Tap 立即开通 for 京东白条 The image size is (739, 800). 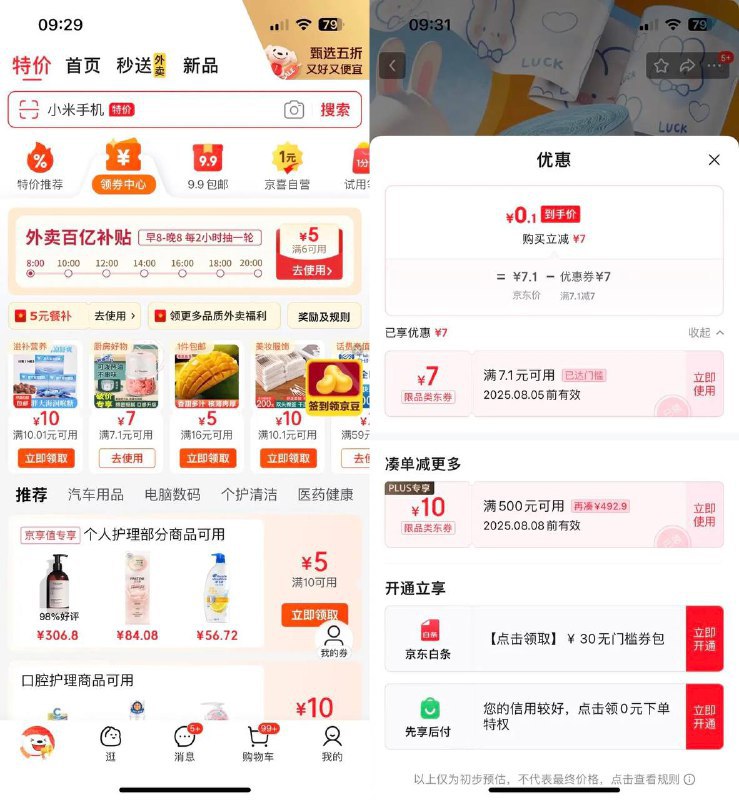[704, 638]
